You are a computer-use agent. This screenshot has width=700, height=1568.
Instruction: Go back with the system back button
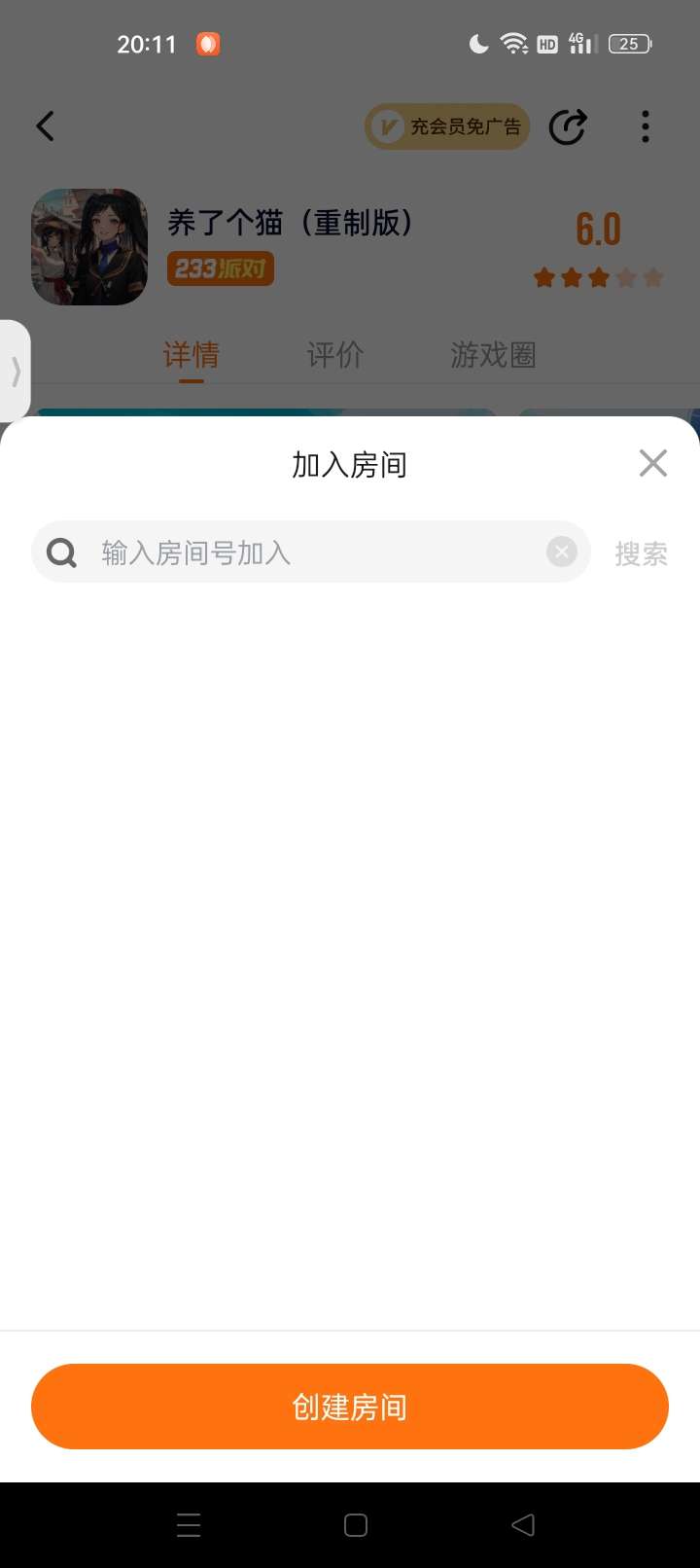point(523,1525)
